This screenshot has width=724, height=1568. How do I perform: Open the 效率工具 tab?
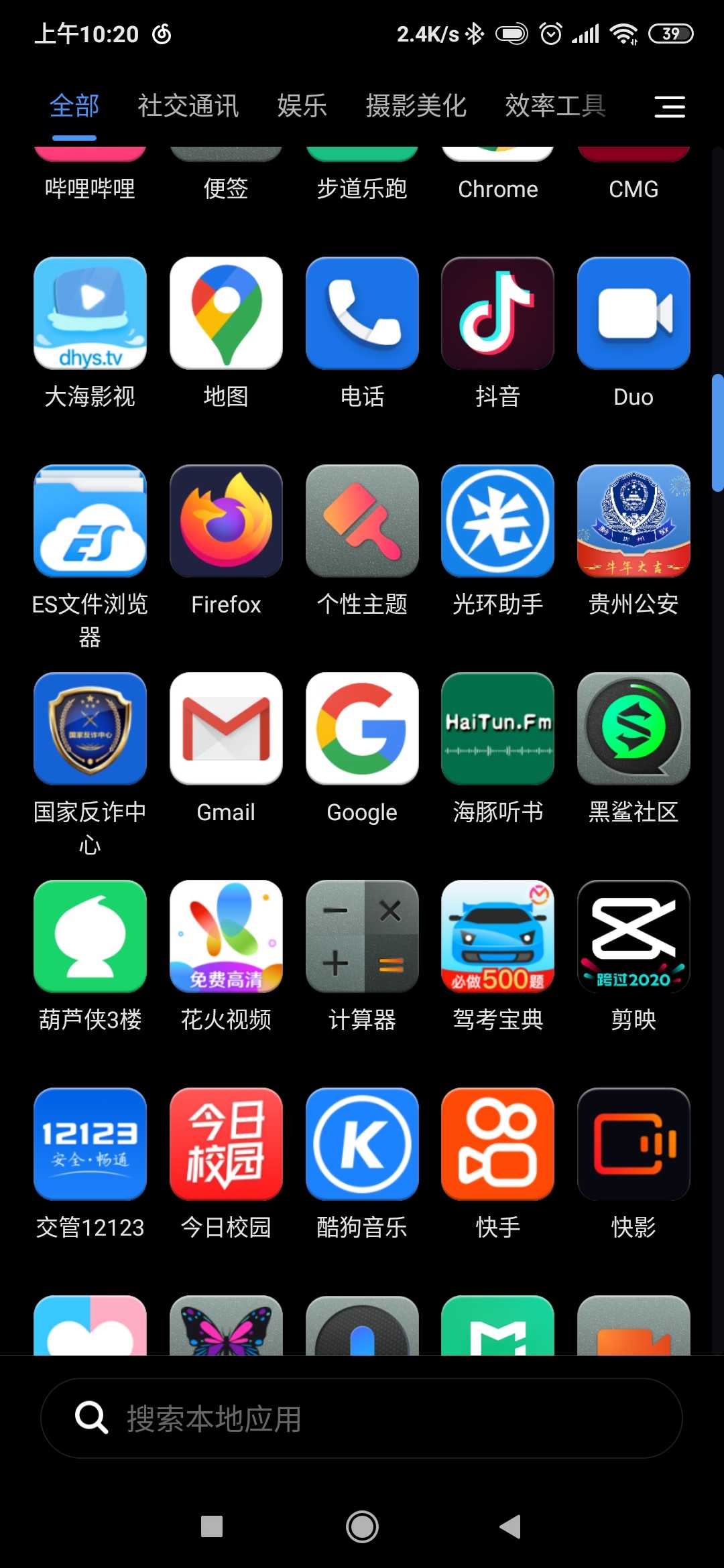click(x=556, y=106)
